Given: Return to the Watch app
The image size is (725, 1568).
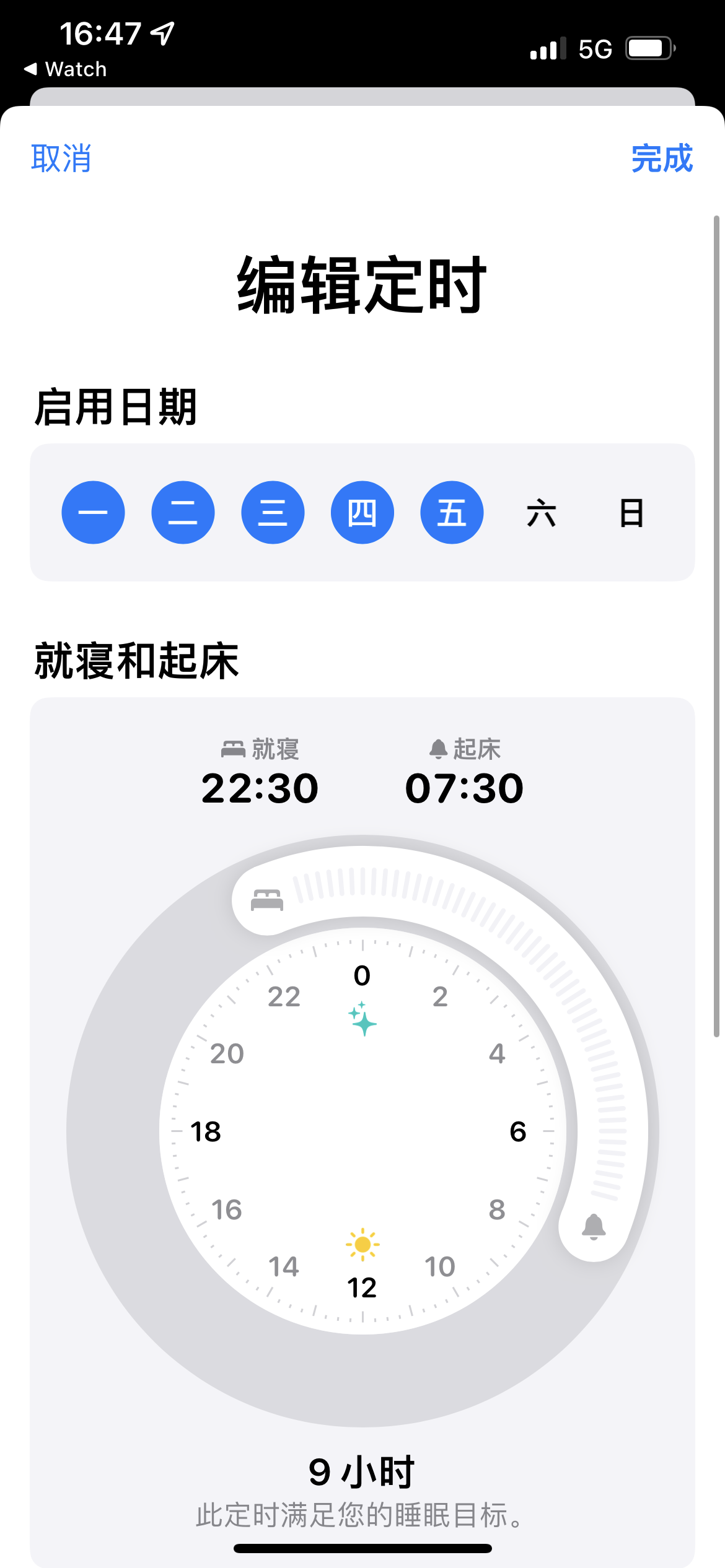Looking at the screenshot, I should tap(66, 69).
